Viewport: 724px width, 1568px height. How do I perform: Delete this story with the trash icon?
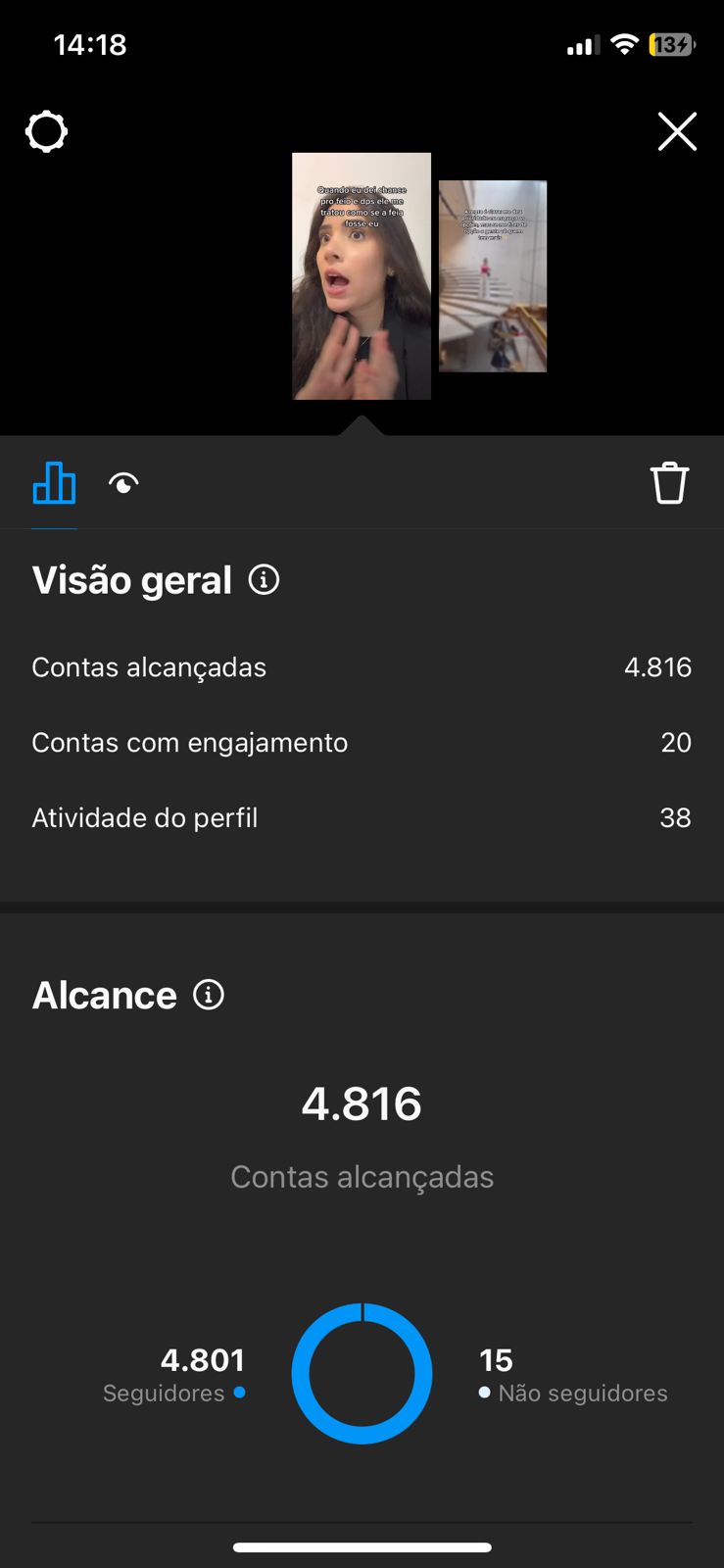[670, 483]
